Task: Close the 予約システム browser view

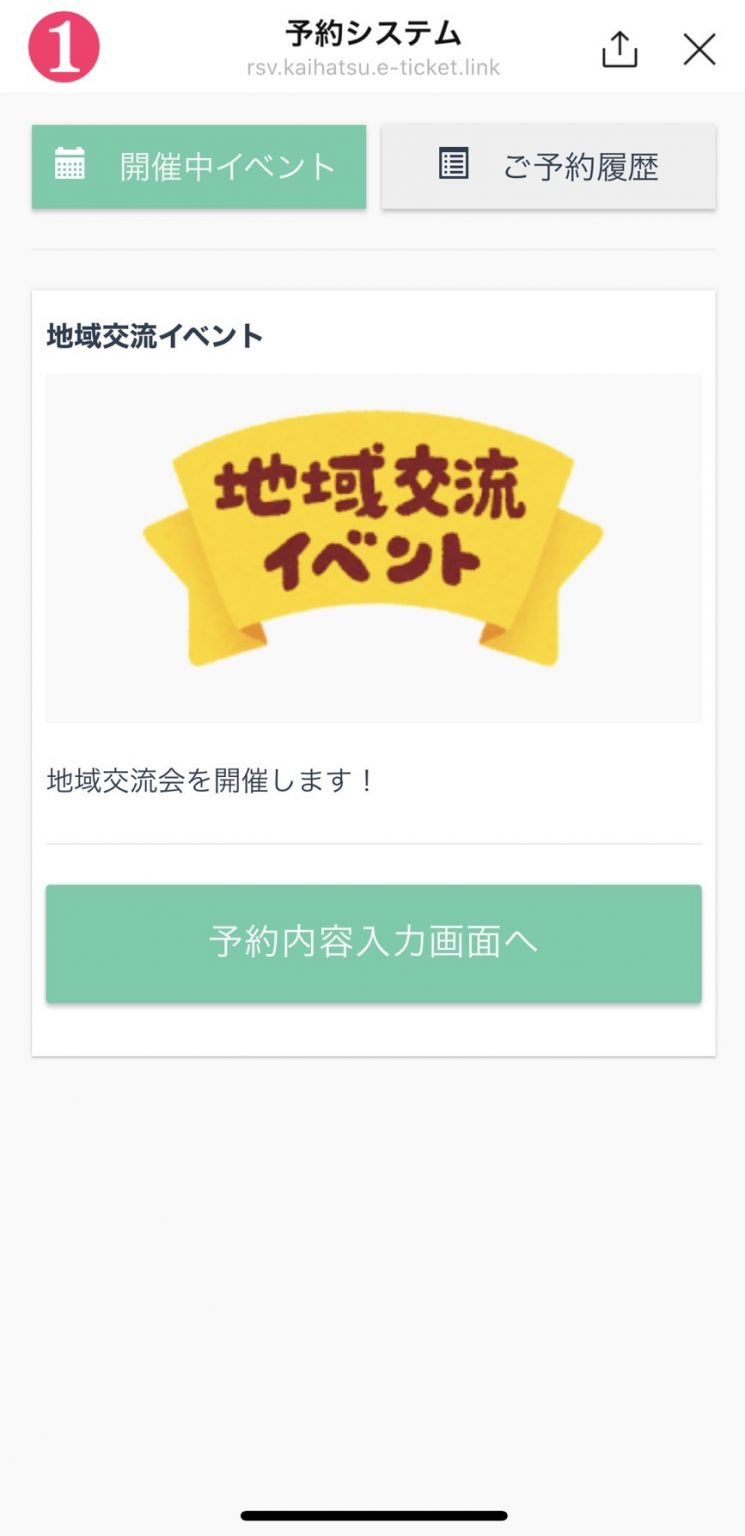Action: coord(699,49)
